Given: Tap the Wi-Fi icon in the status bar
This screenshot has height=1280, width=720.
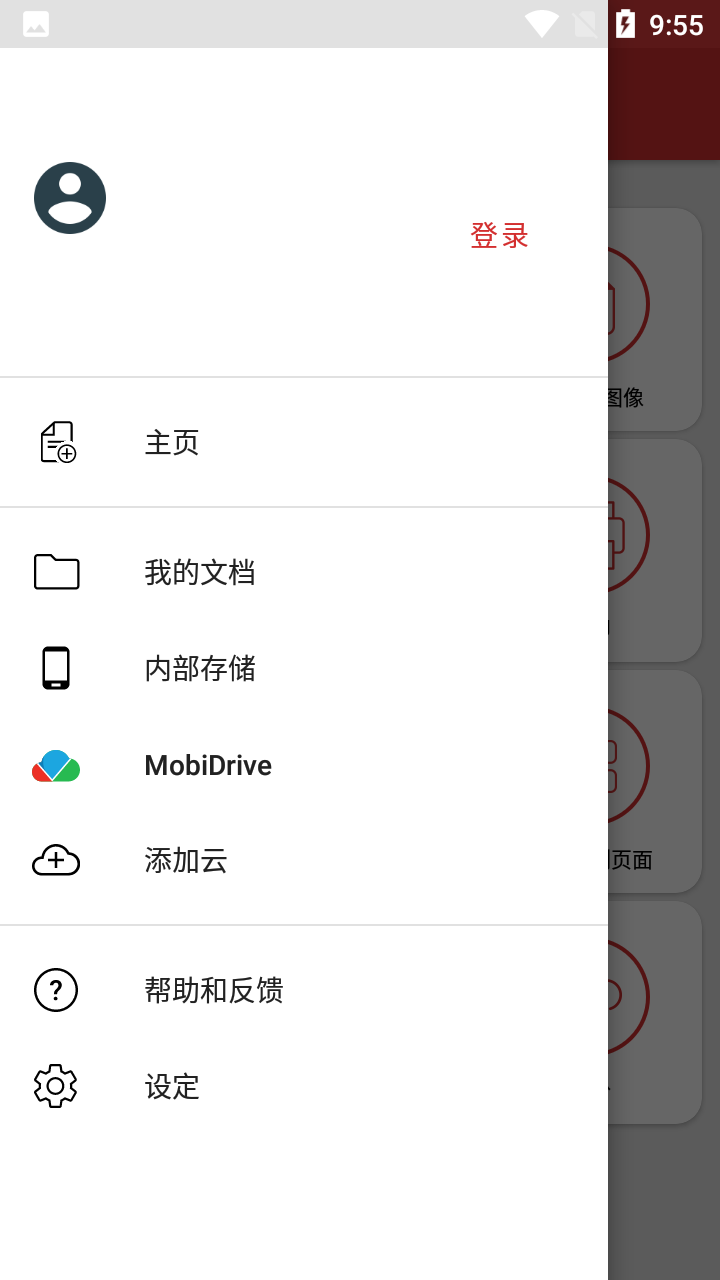Looking at the screenshot, I should tap(541, 23).
